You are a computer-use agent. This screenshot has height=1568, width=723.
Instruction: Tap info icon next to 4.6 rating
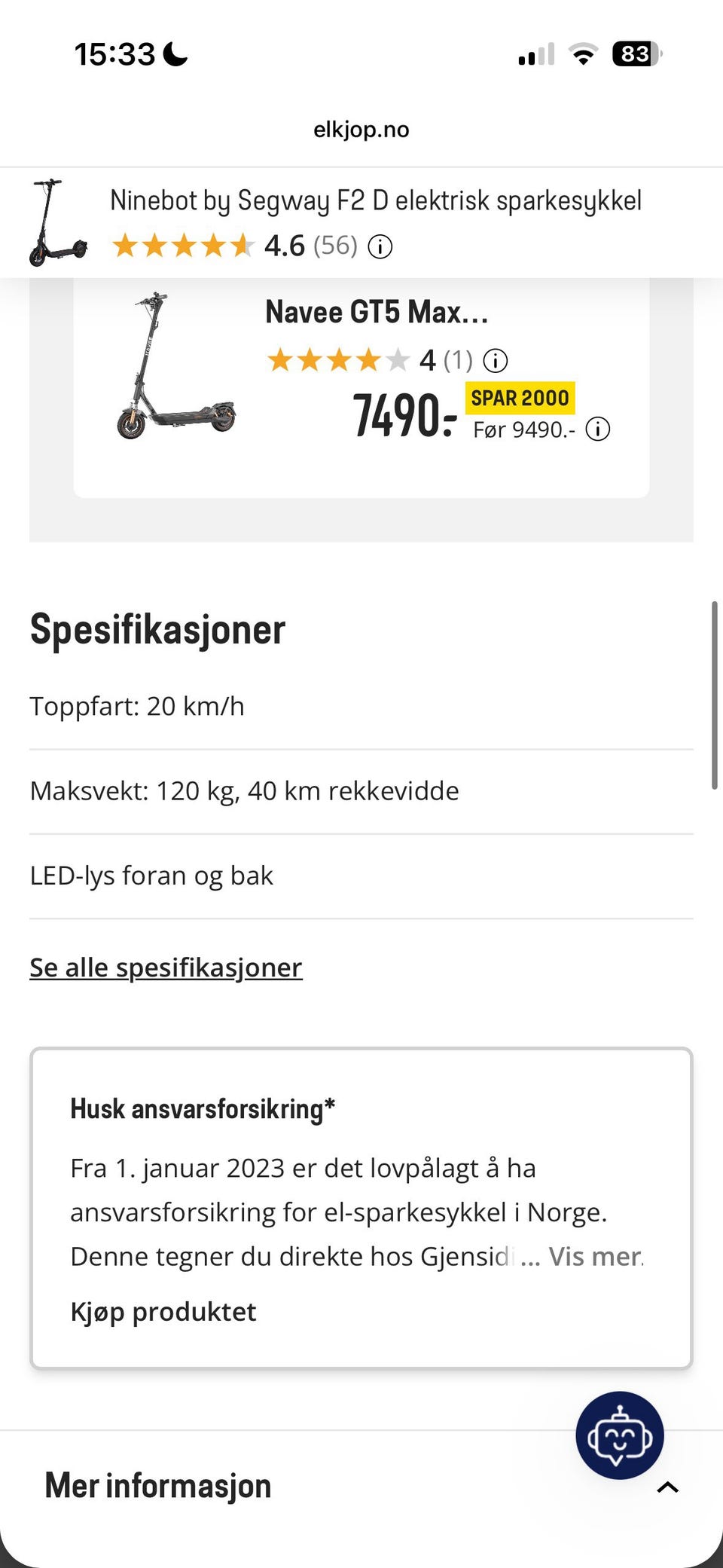tap(380, 246)
